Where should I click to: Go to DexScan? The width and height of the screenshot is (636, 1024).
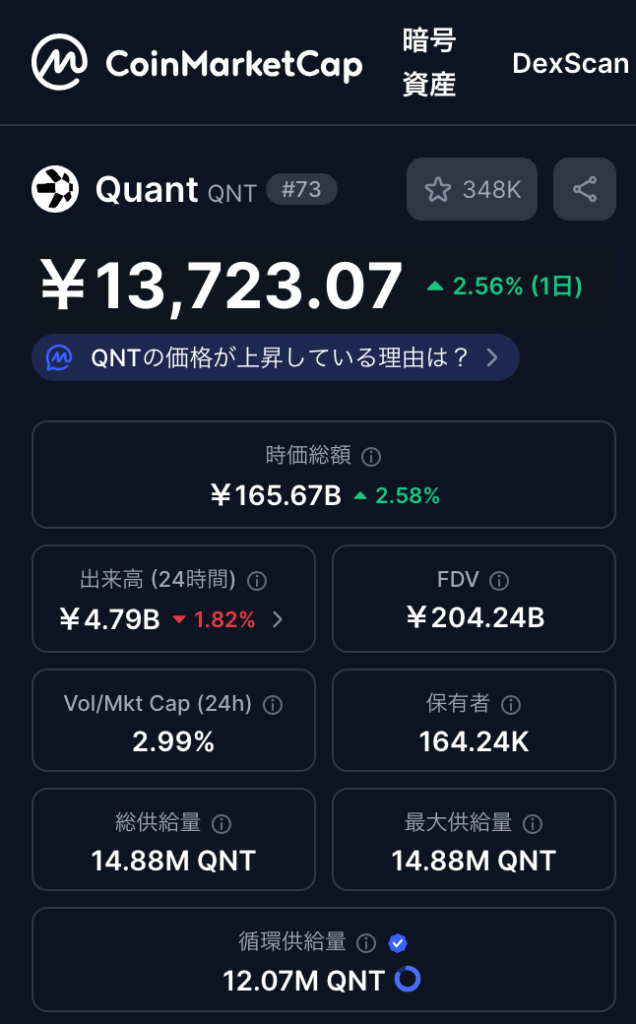point(570,63)
